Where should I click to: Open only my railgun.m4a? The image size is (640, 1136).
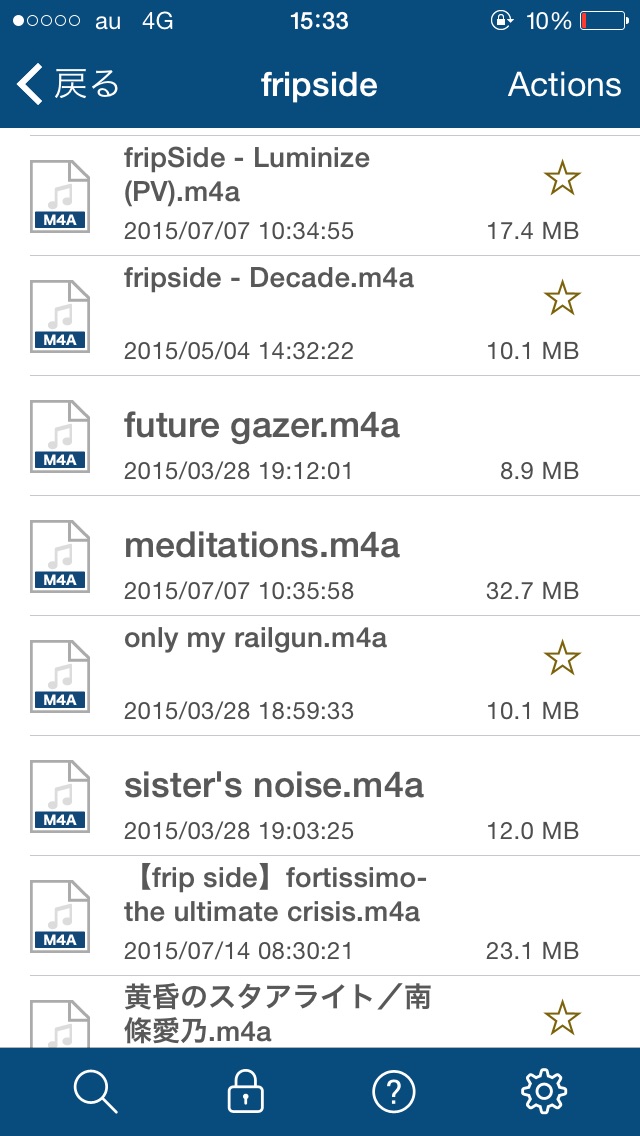[320, 676]
